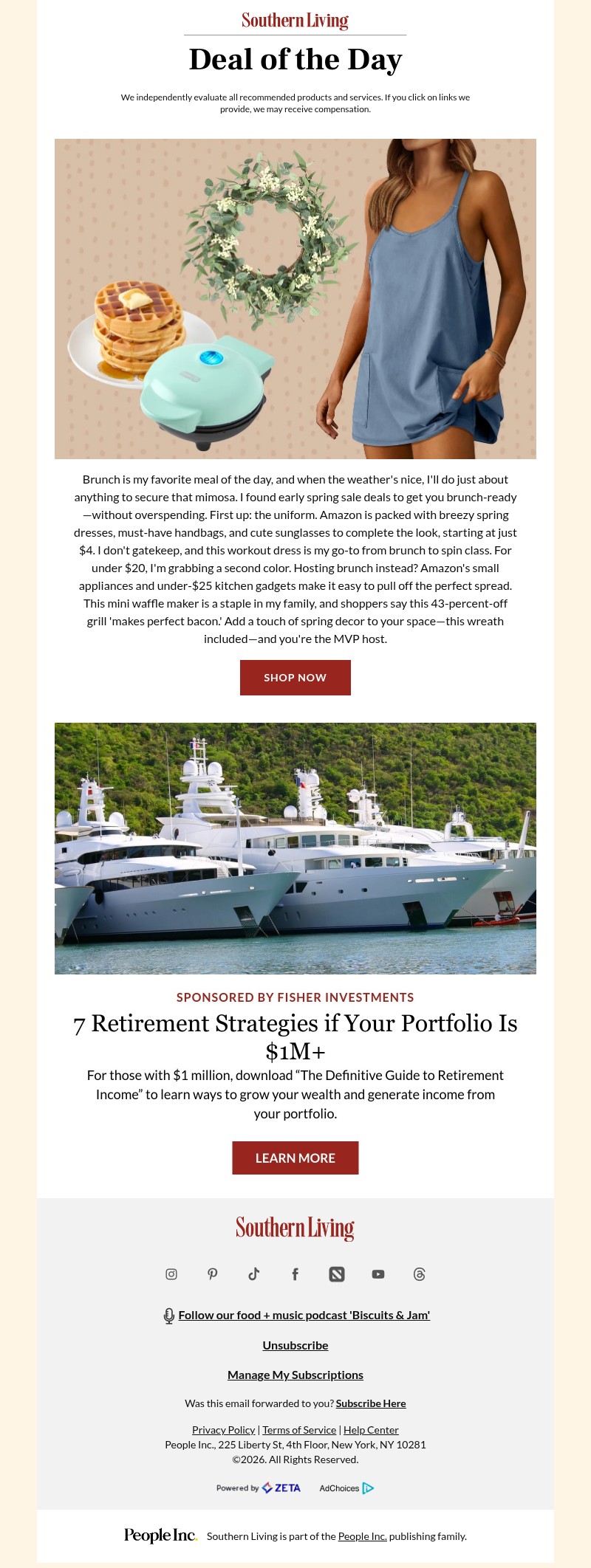Follow the 'Biscuits & Jam' podcast link
This screenshot has width=591, height=1568.
coord(304,1316)
